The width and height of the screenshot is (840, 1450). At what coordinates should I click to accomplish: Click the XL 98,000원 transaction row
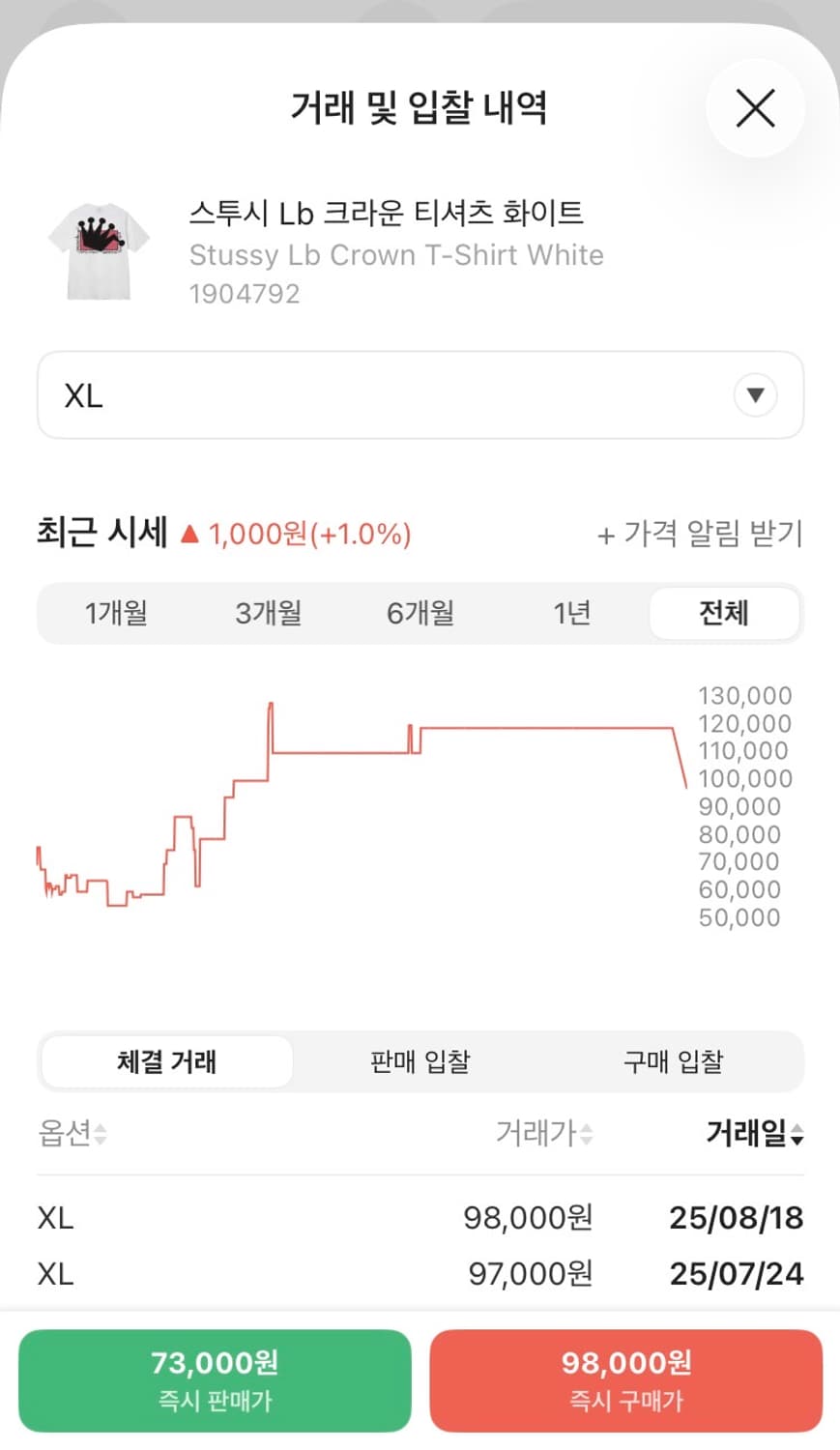(x=420, y=1217)
